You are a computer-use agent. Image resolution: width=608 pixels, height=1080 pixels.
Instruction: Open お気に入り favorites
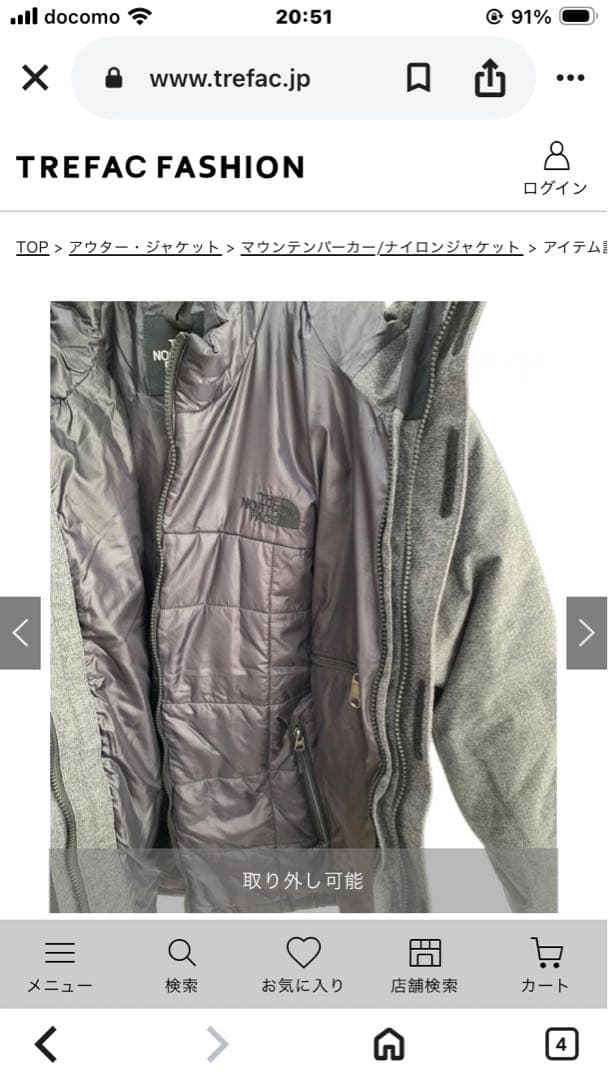tap(303, 966)
